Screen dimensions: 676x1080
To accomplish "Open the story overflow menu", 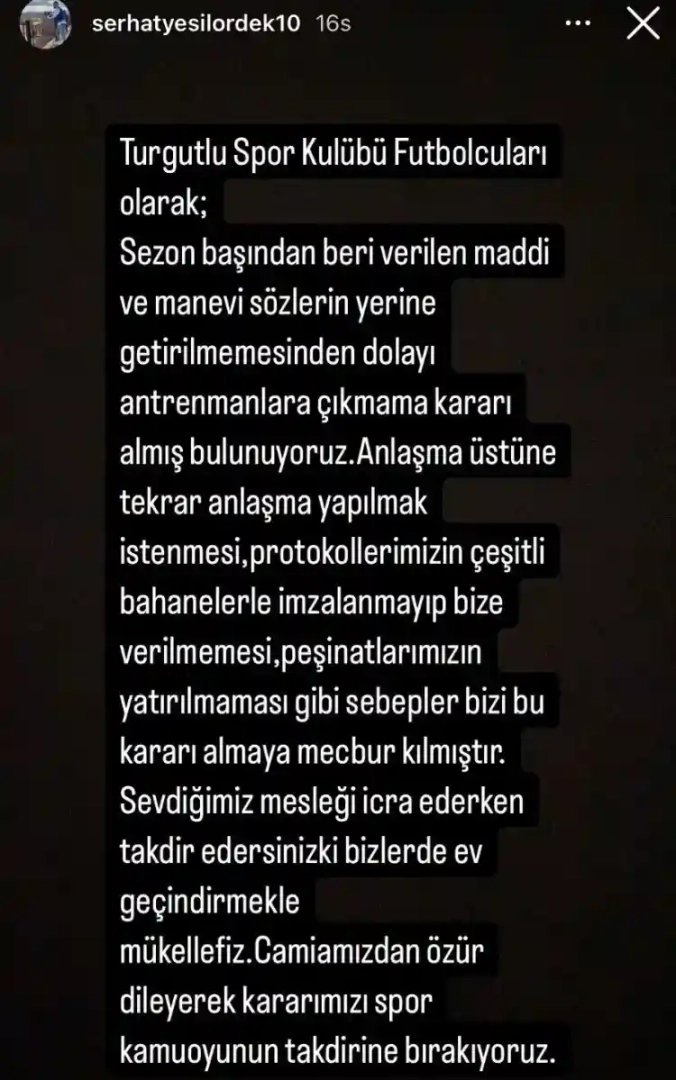I will click(x=575, y=24).
